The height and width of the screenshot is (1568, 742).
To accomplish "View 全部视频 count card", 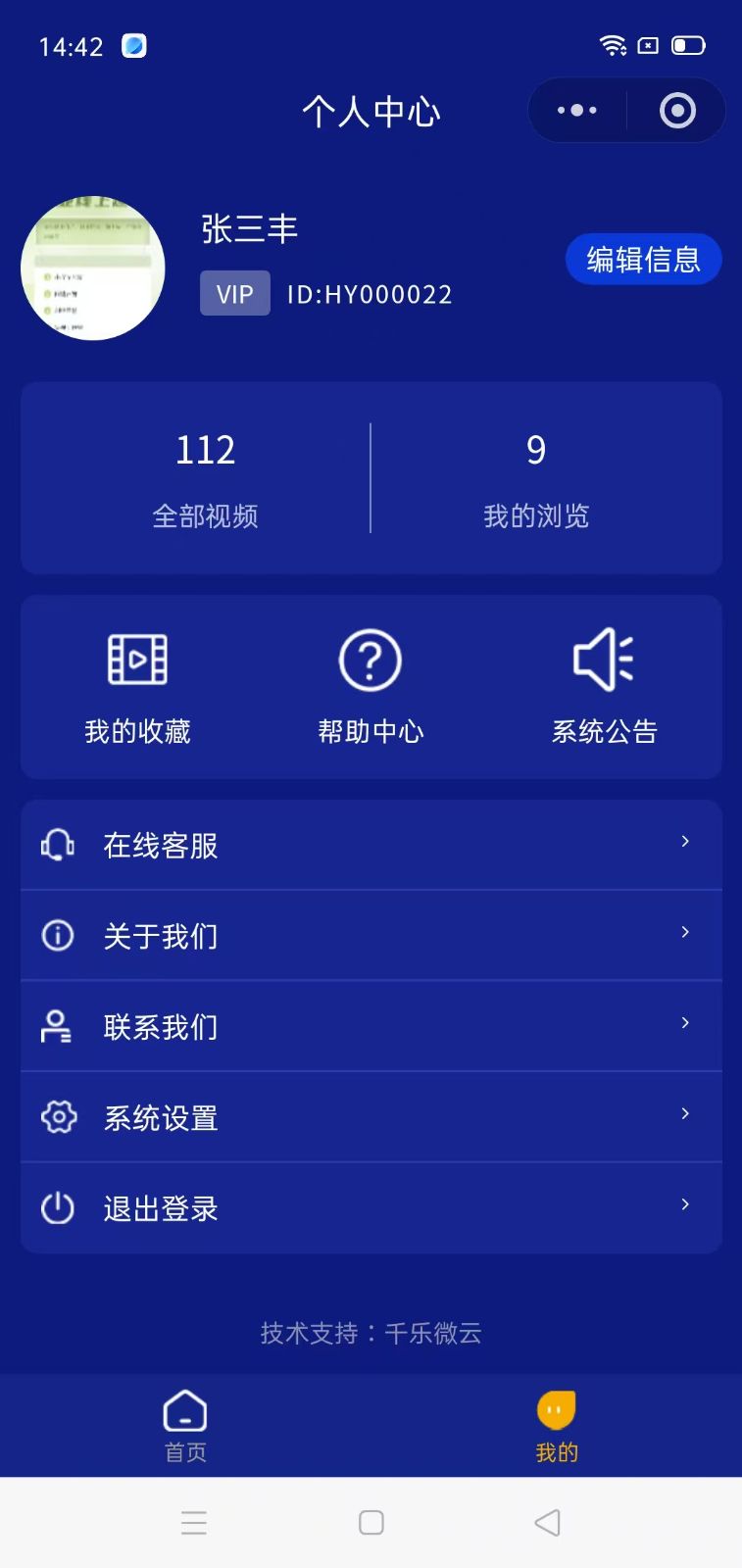I will [205, 478].
